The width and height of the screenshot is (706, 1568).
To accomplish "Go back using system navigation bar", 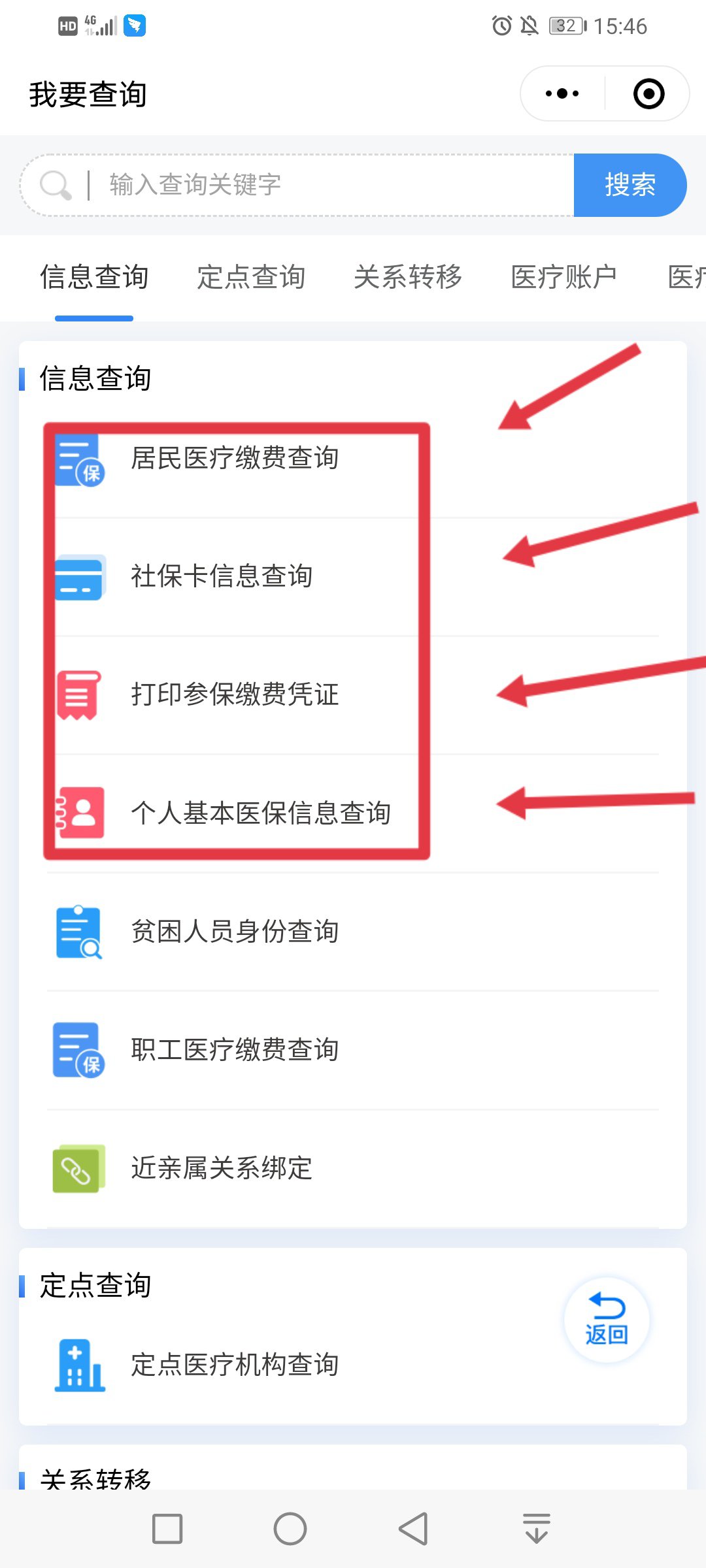I will [x=413, y=1529].
